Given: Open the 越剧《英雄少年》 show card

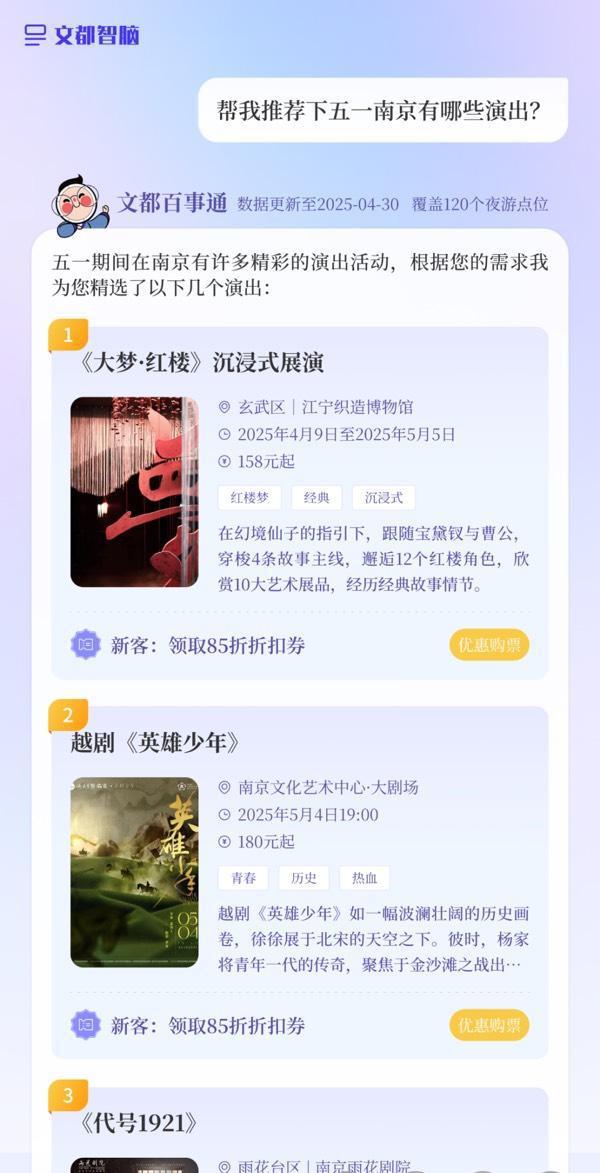Looking at the screenshot, I should point(155,742).
